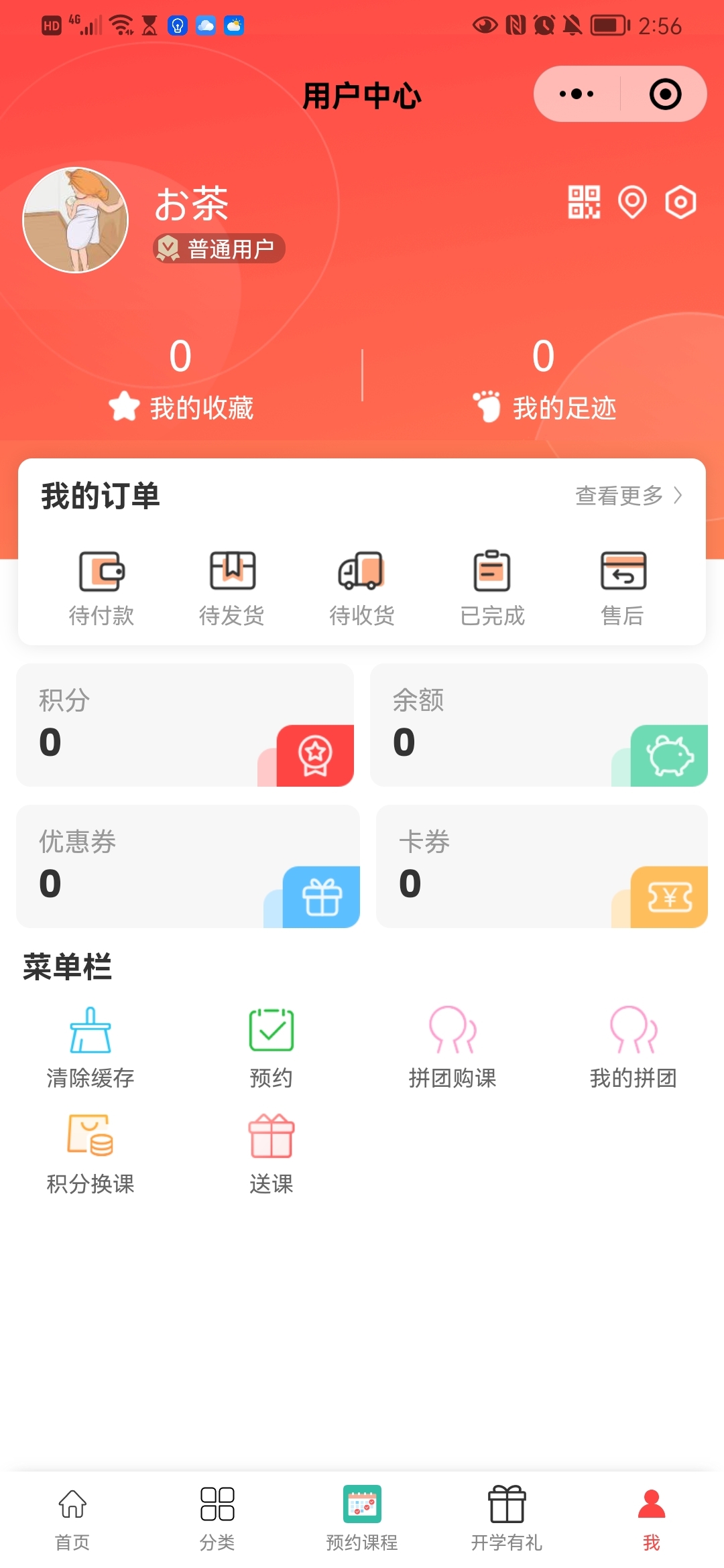Open 售后 after-sales service

[623, 587]
